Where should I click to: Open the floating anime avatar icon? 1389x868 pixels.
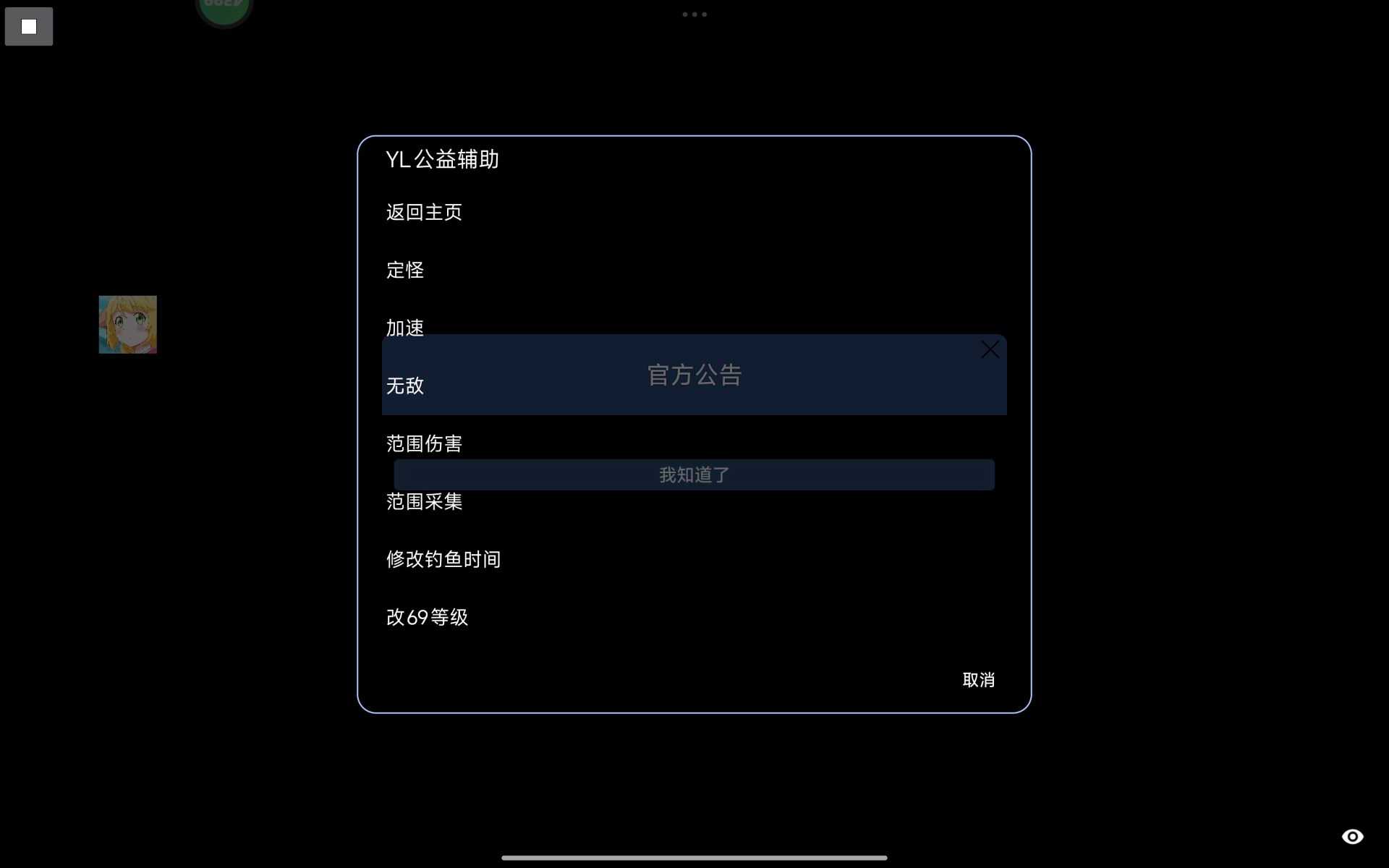(128, 325)
